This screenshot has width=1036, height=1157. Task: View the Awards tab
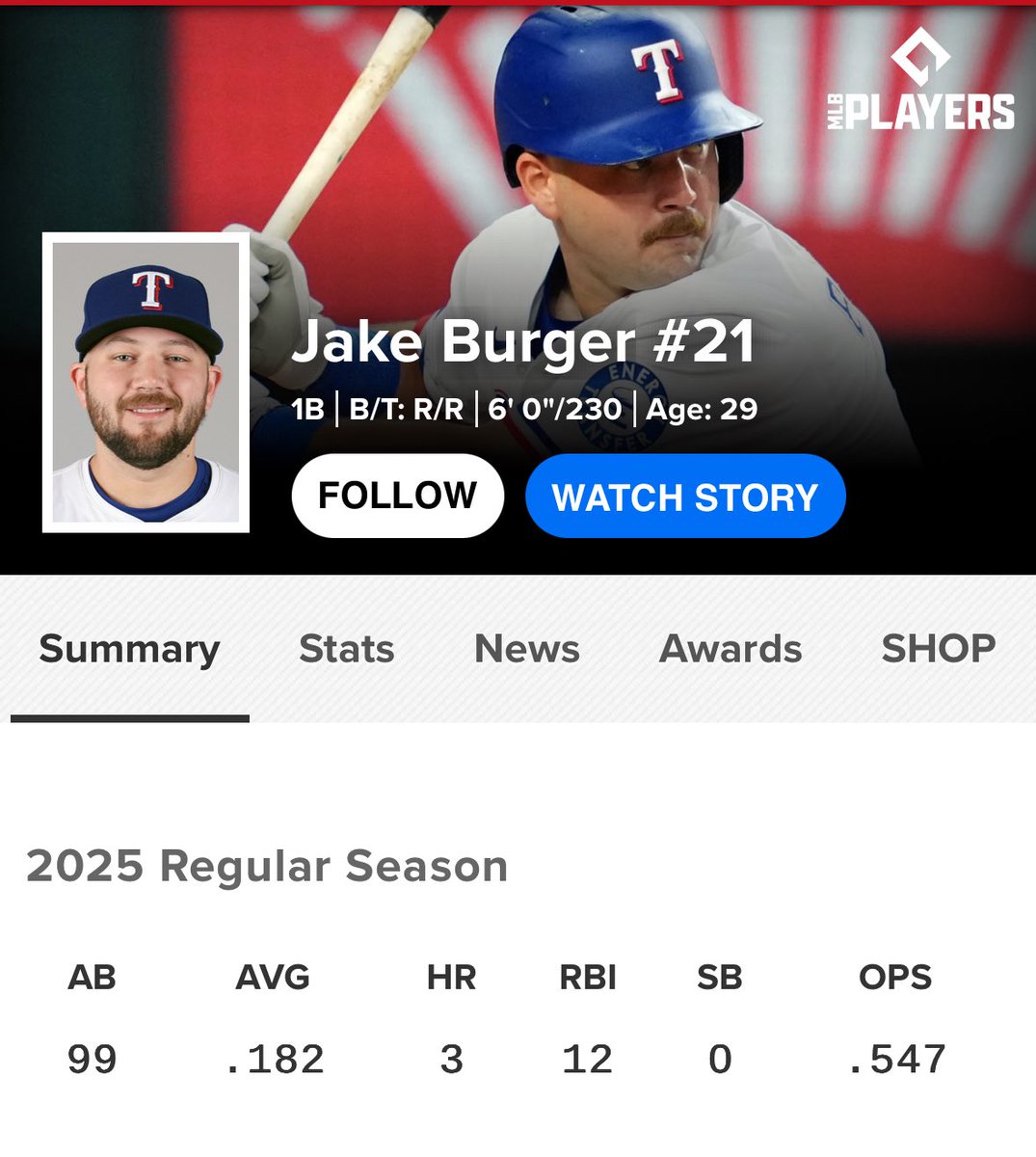730,649
